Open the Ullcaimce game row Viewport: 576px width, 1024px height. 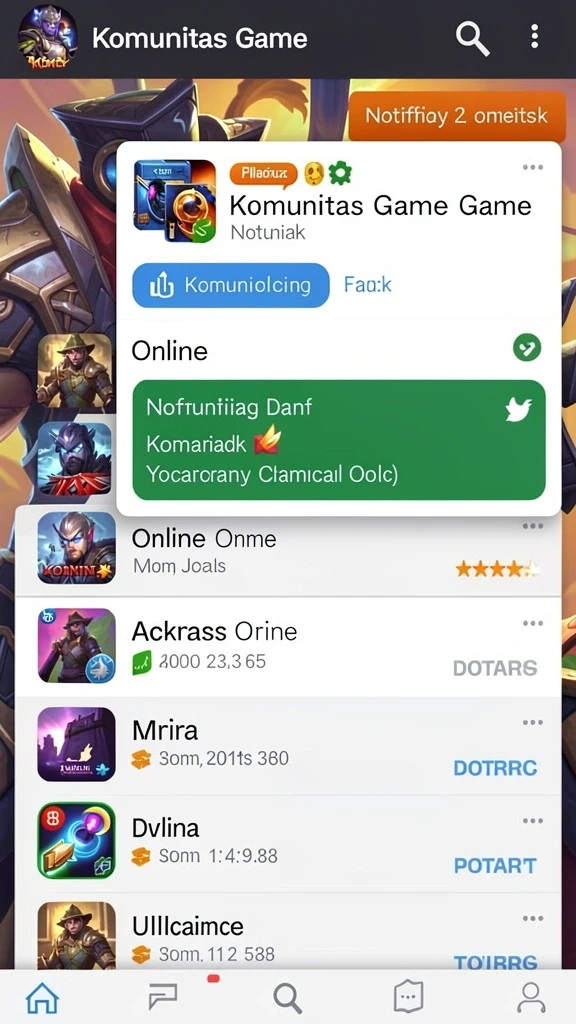click(287, 932)
